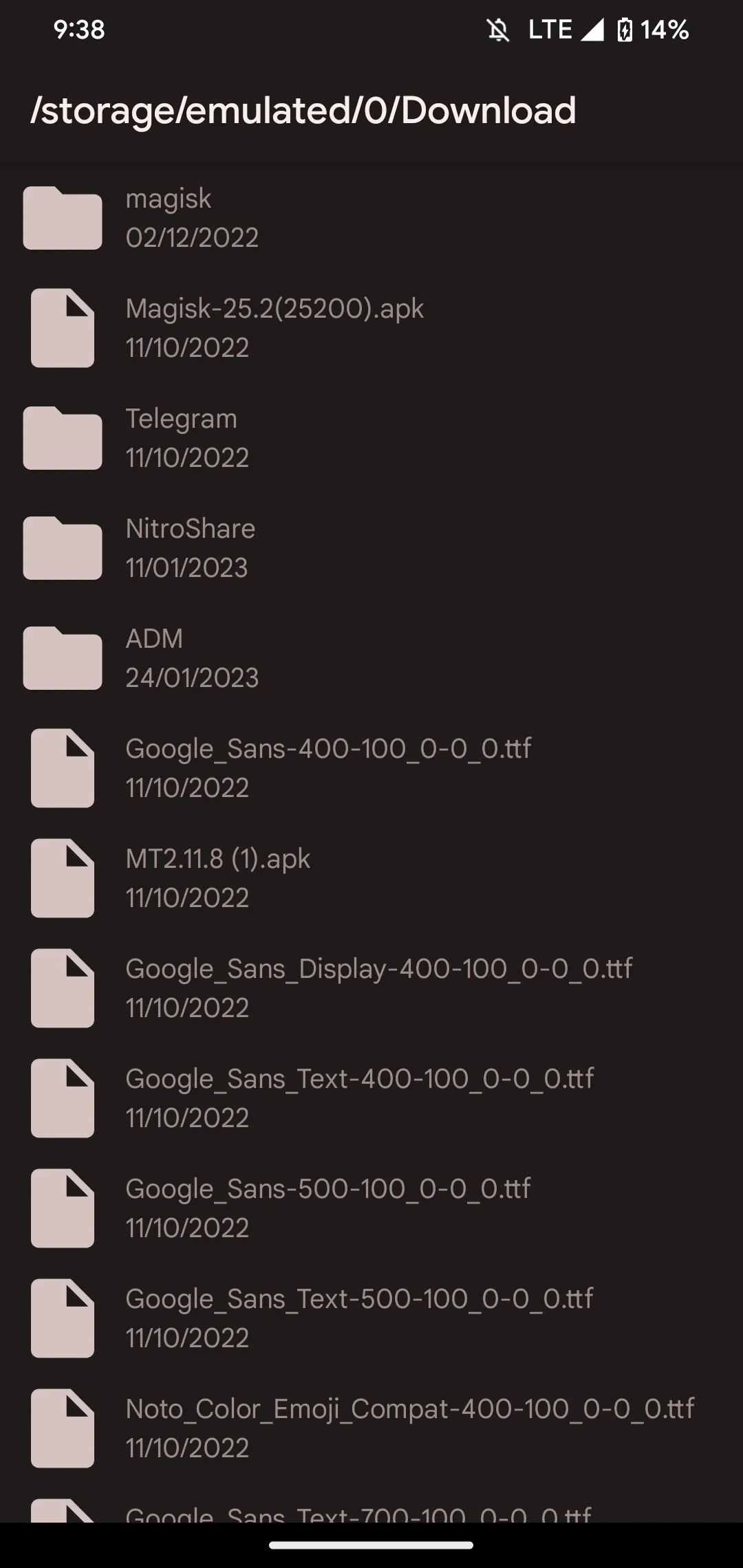
Task: Select the Noto_Color_Emoji_Compat font file icon
Action: tap(62, 1426)
